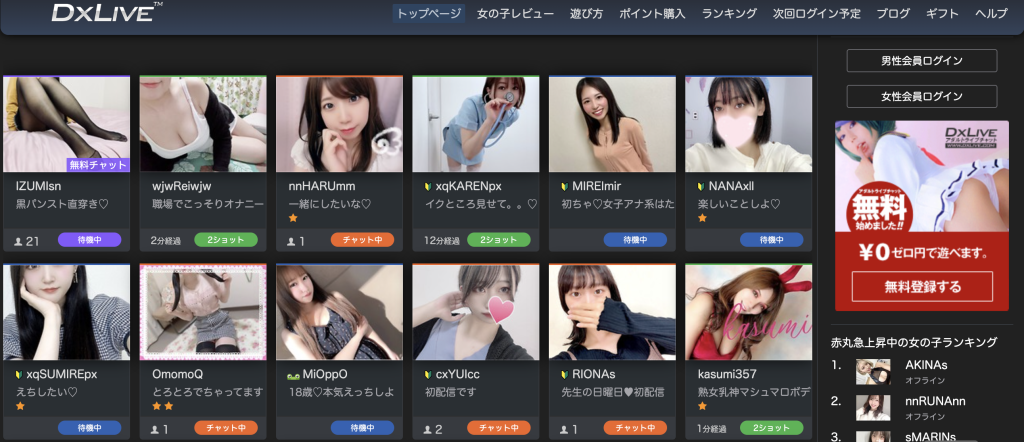The width and height of the screenshot is (1024, 442).
Task: Open kasumi357's 2ショット button
Action: pos(771,428)
